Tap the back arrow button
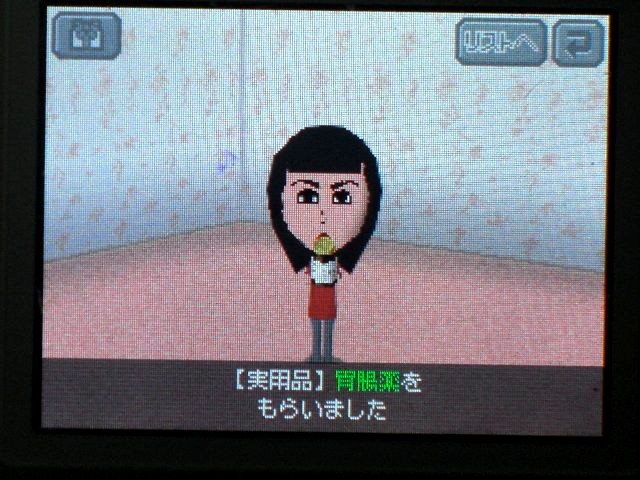This screenshot has width=640, height=480. click(578, 43)
